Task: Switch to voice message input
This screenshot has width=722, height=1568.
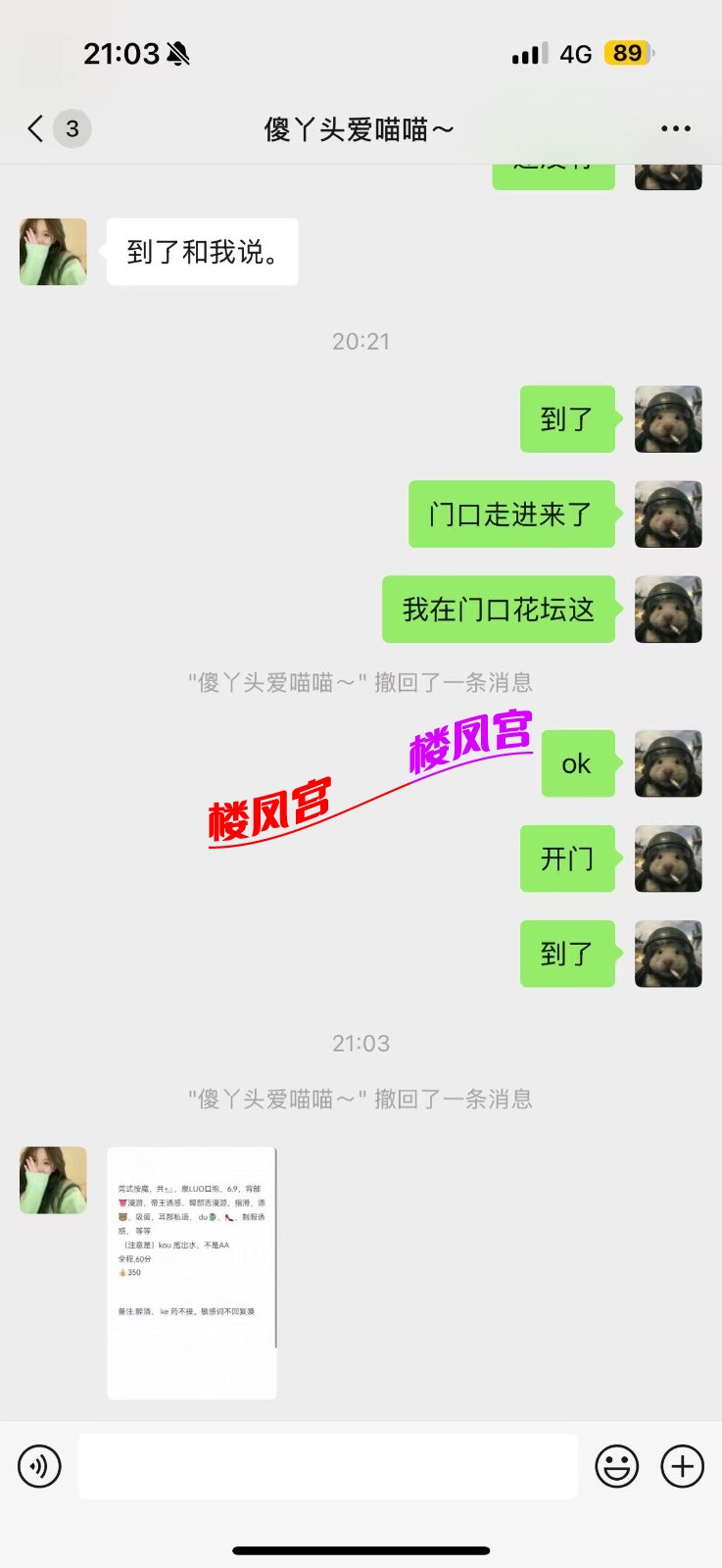Action: [40, 1466]
